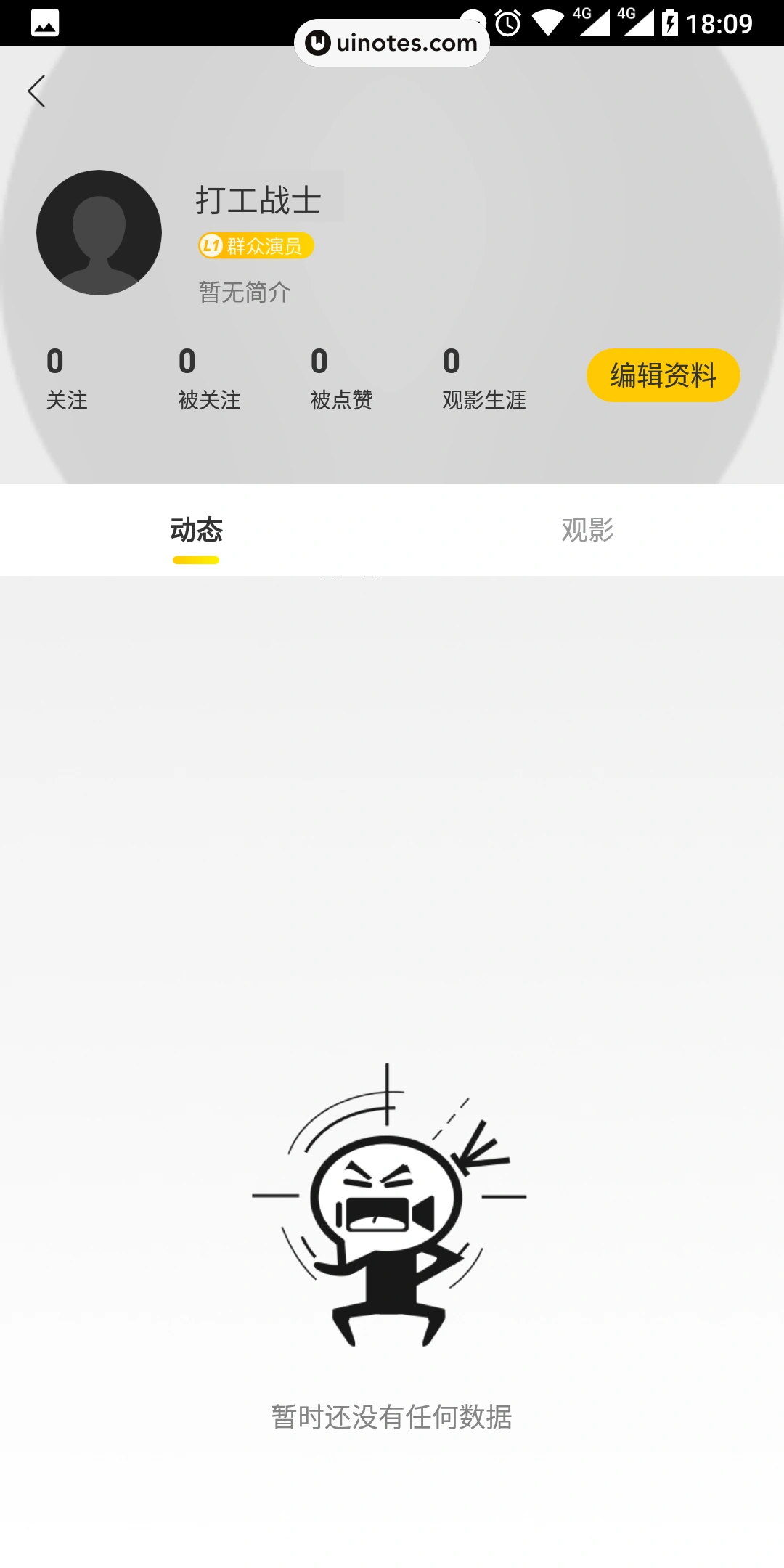Select the 动态 tab
The height and width of the screenshot is (1568, 784).
click(196, 531)
